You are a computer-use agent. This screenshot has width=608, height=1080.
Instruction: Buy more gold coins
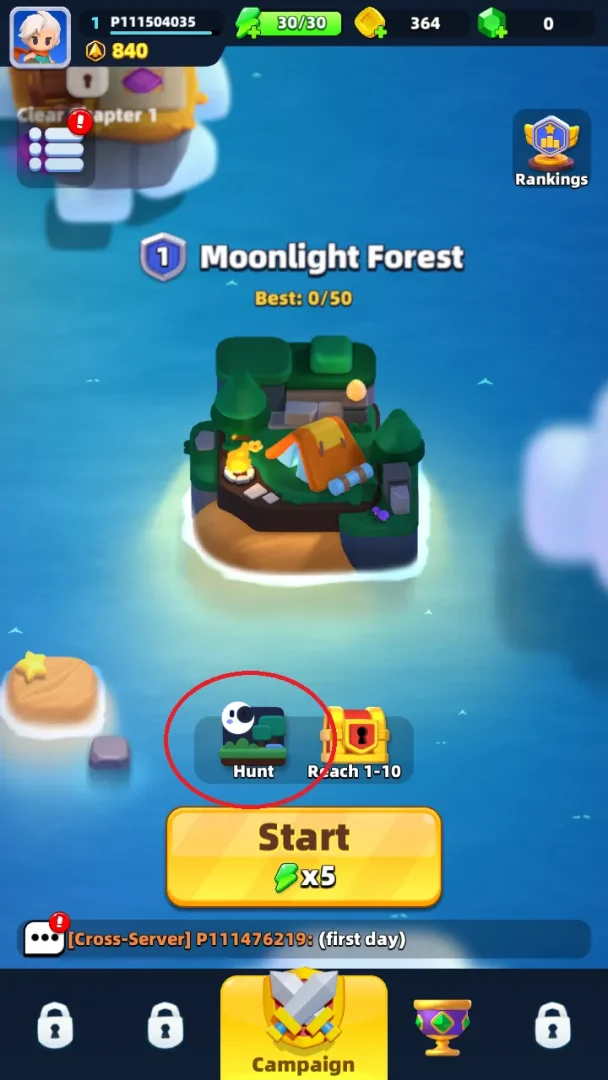tap(378, 32)
